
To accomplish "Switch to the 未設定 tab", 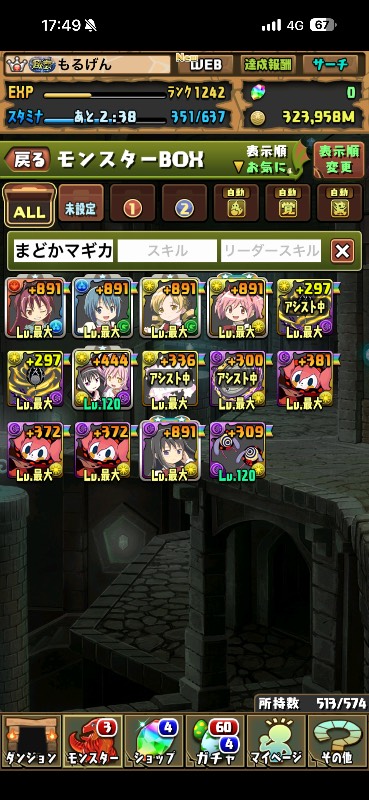I will pos(81,203).
